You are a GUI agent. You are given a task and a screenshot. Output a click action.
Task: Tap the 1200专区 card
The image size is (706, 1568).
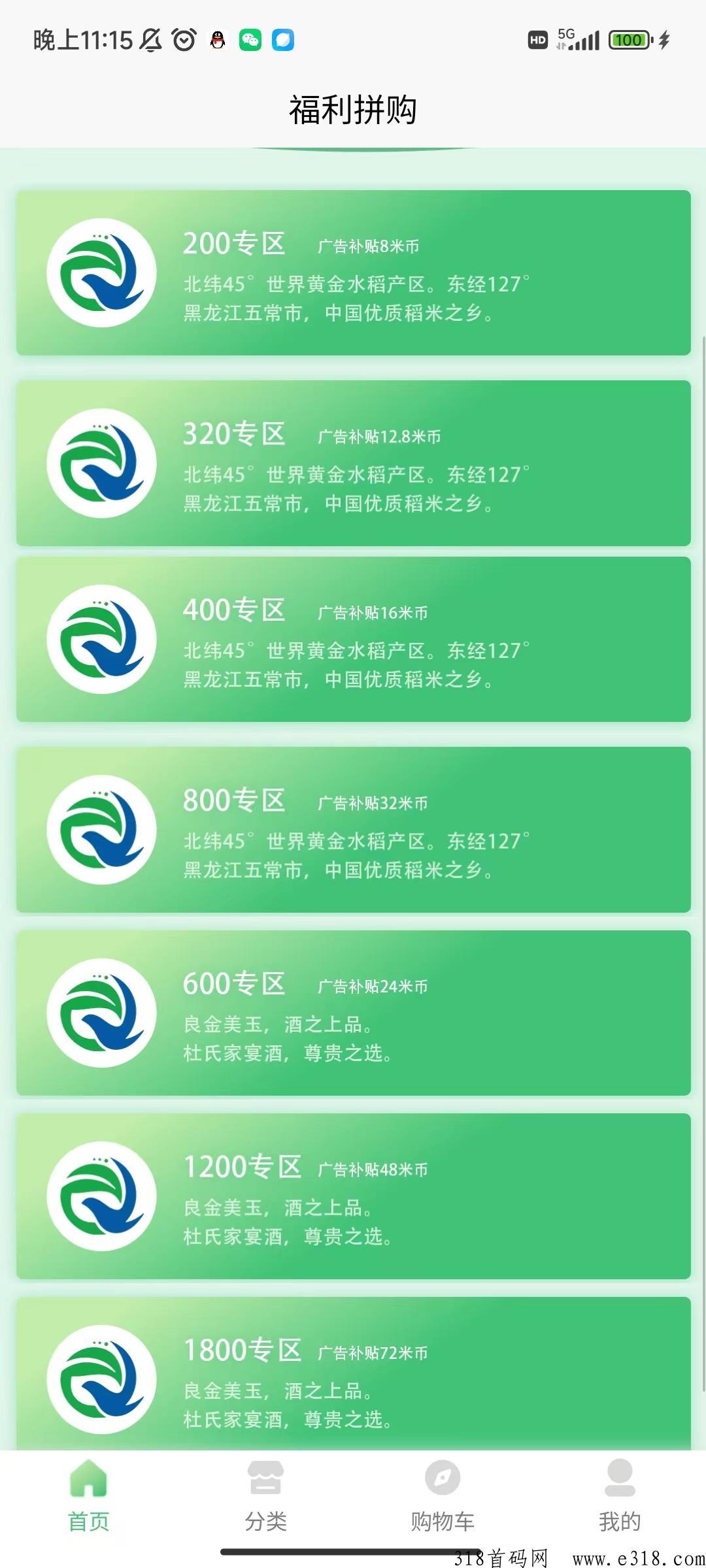point(353,1196)
